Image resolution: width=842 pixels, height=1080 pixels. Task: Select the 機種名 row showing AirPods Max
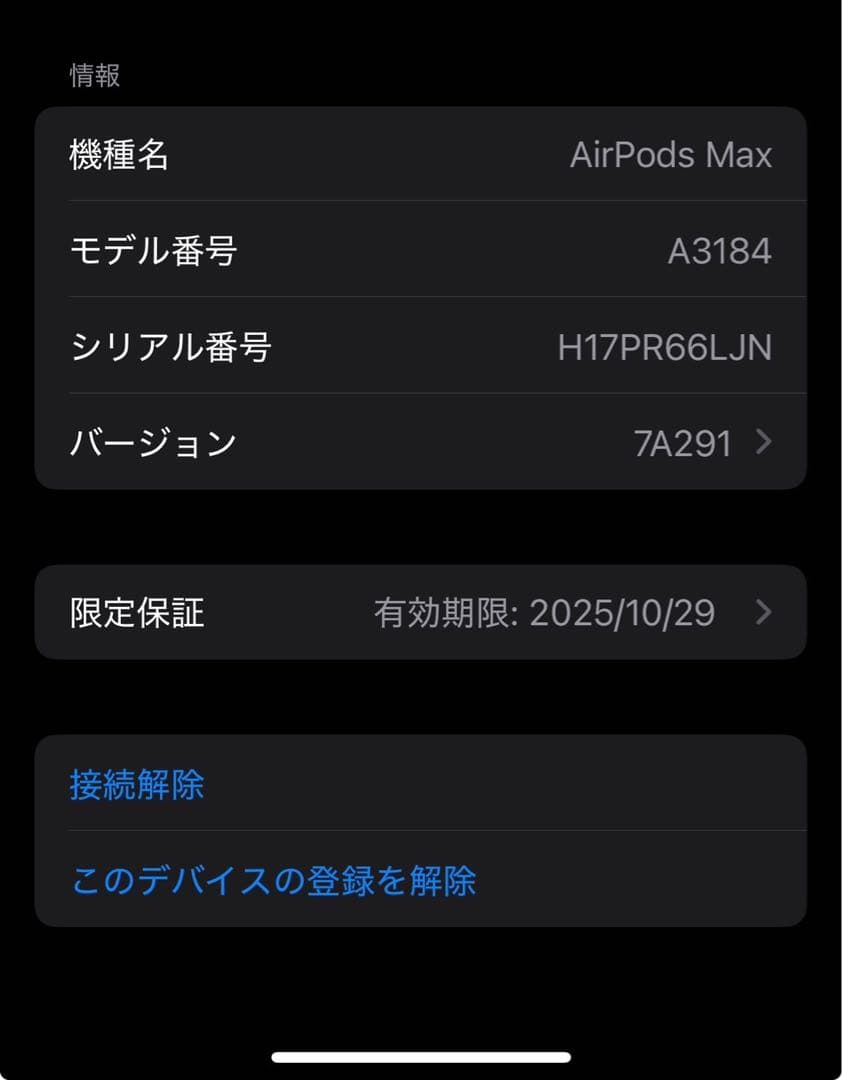[420, 155]
